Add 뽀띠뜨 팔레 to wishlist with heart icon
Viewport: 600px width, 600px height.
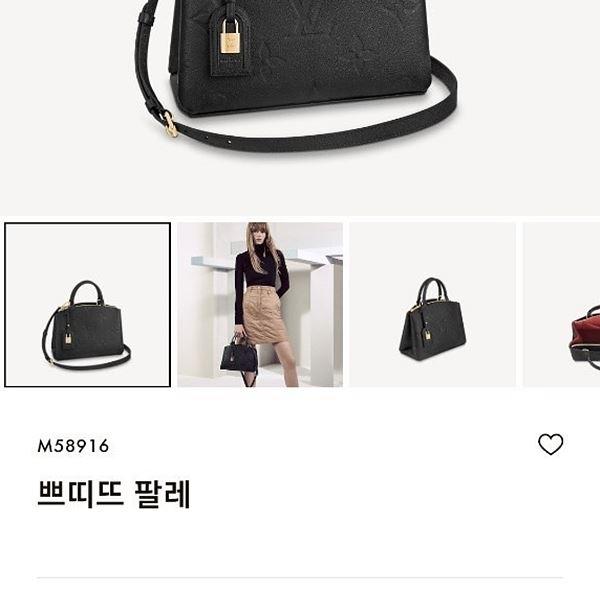pos(550,445)
